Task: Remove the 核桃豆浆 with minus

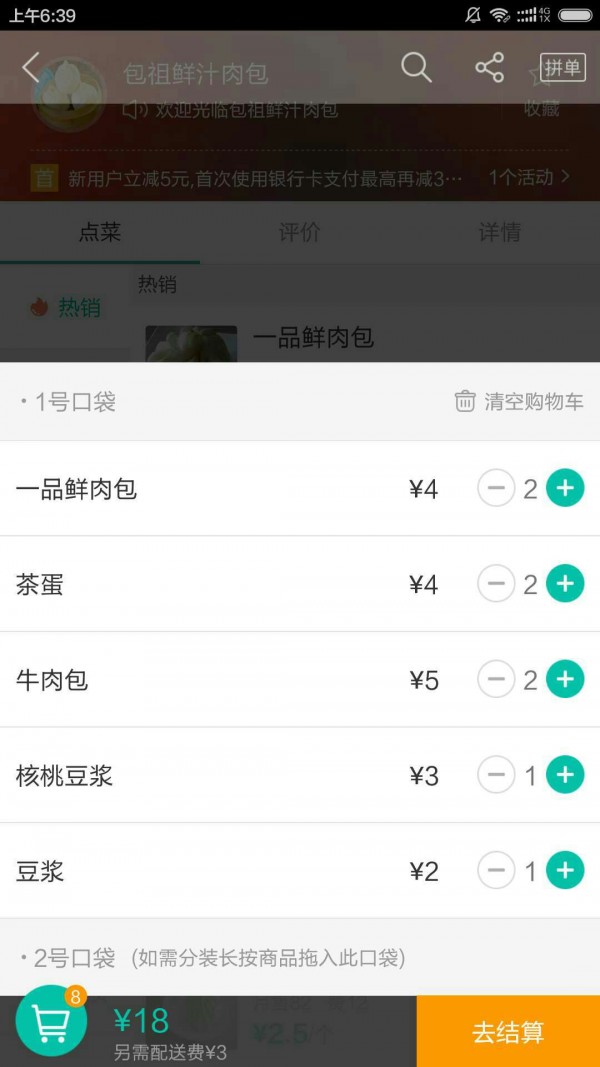Action: (x=496, y=775)
